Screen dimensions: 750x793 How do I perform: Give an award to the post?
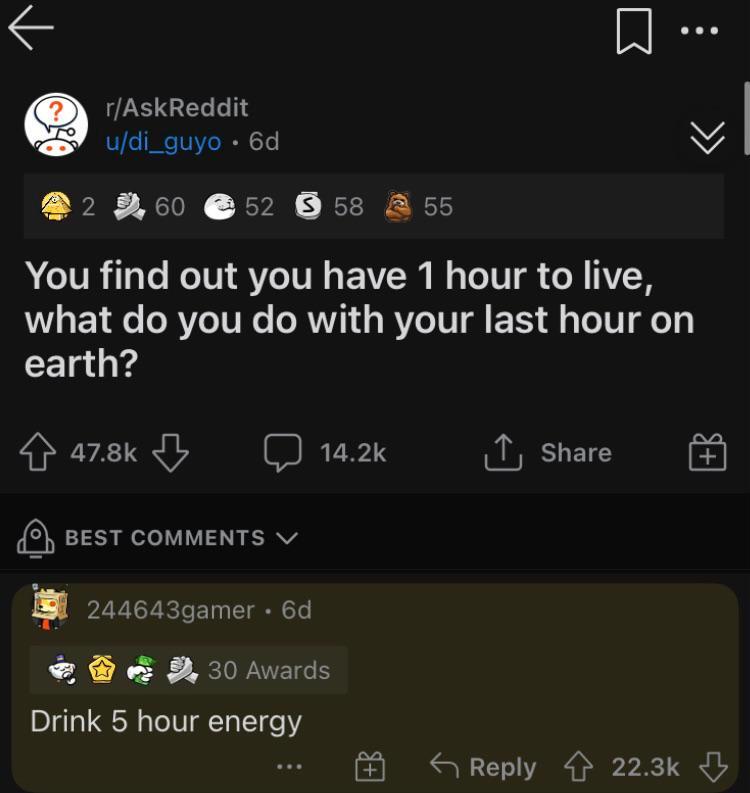[706, 454]
